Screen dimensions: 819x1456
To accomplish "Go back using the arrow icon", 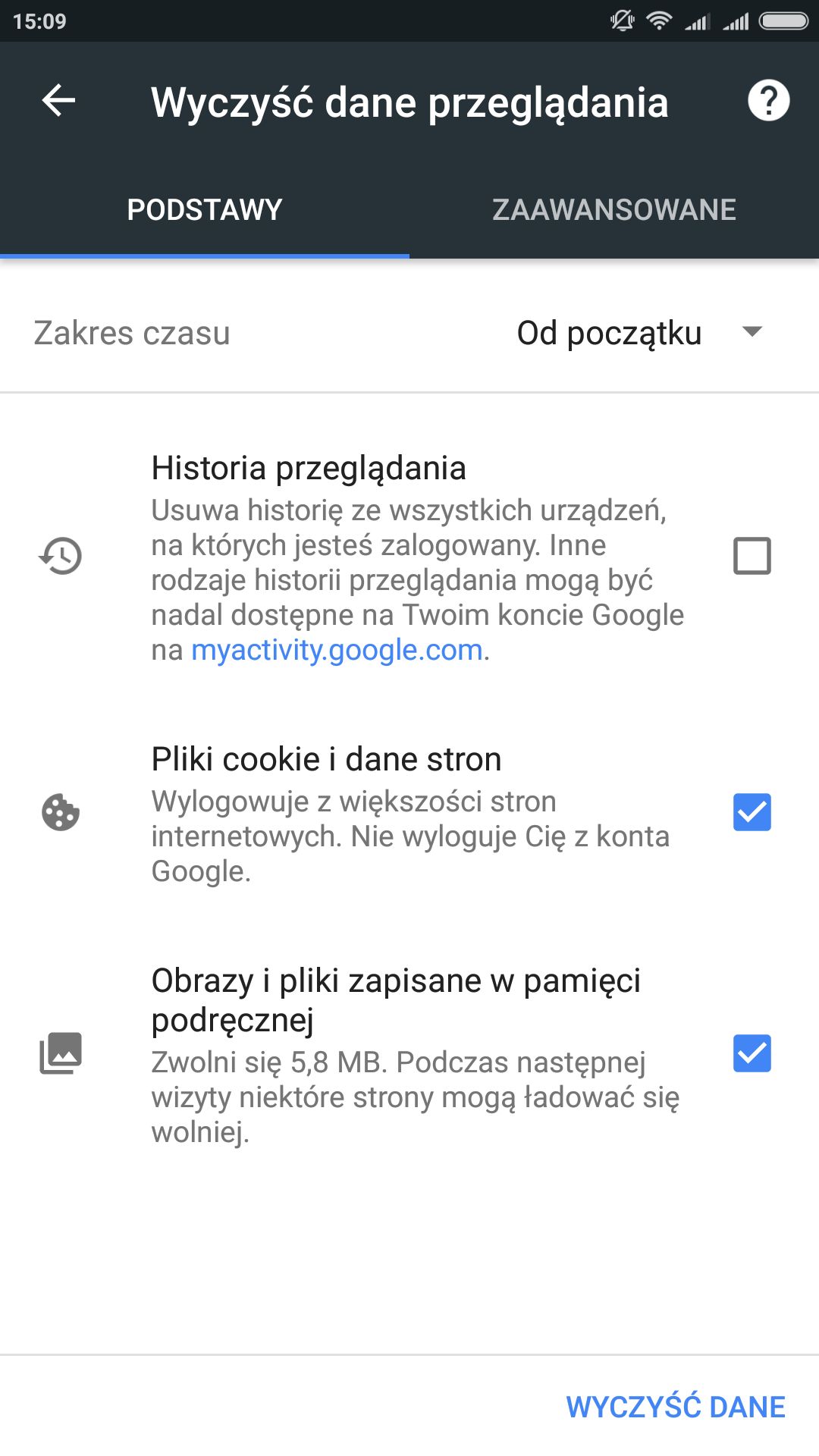I will 58,100.
